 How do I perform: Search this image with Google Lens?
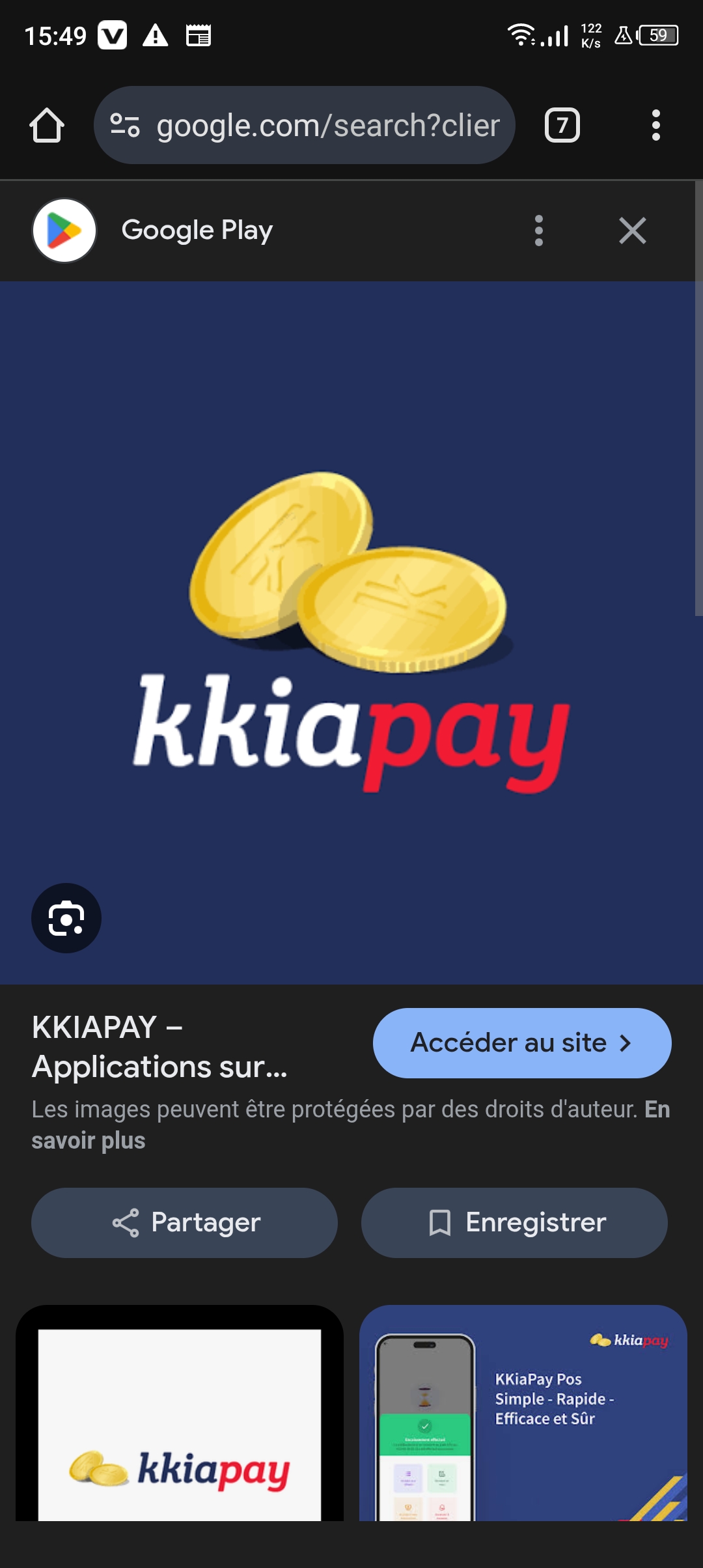[66, 917]
